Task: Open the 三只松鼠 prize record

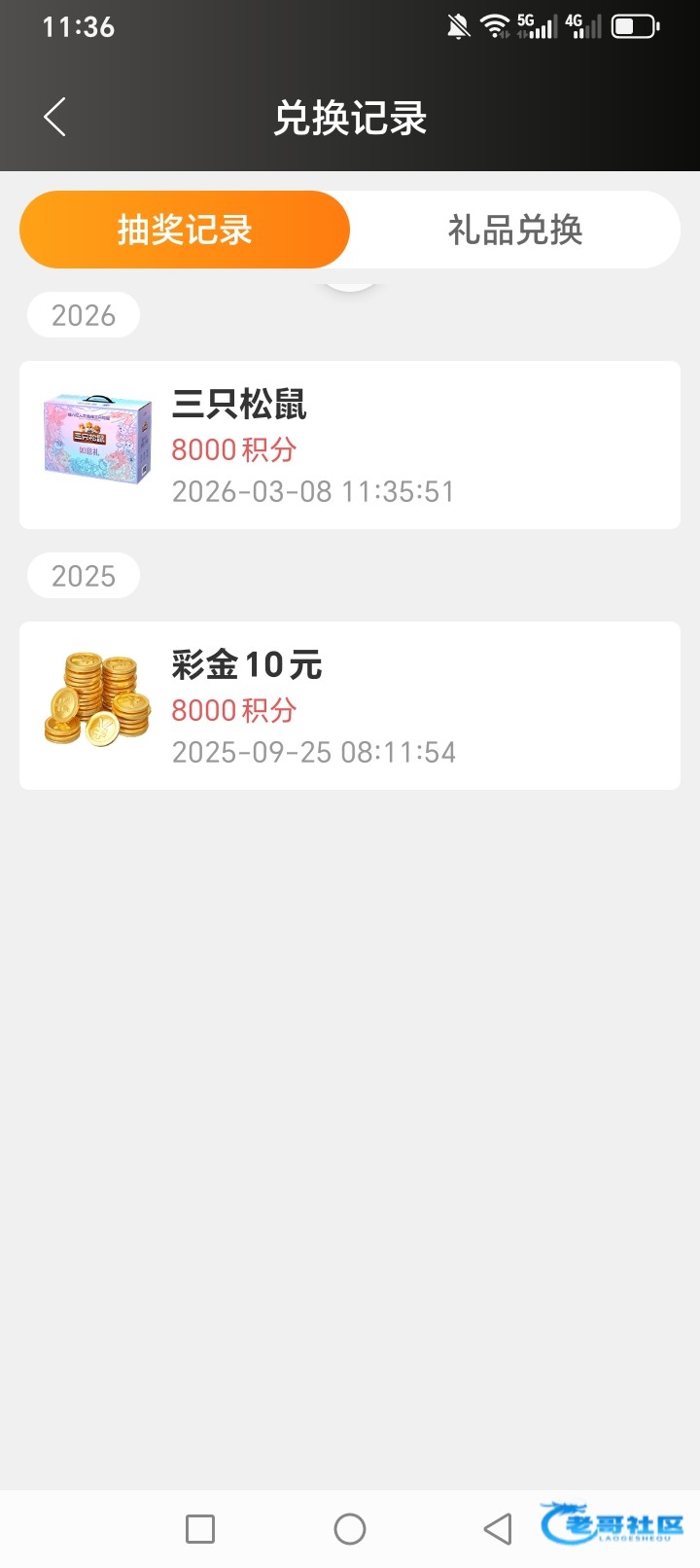Action: (x=350, y=445)
